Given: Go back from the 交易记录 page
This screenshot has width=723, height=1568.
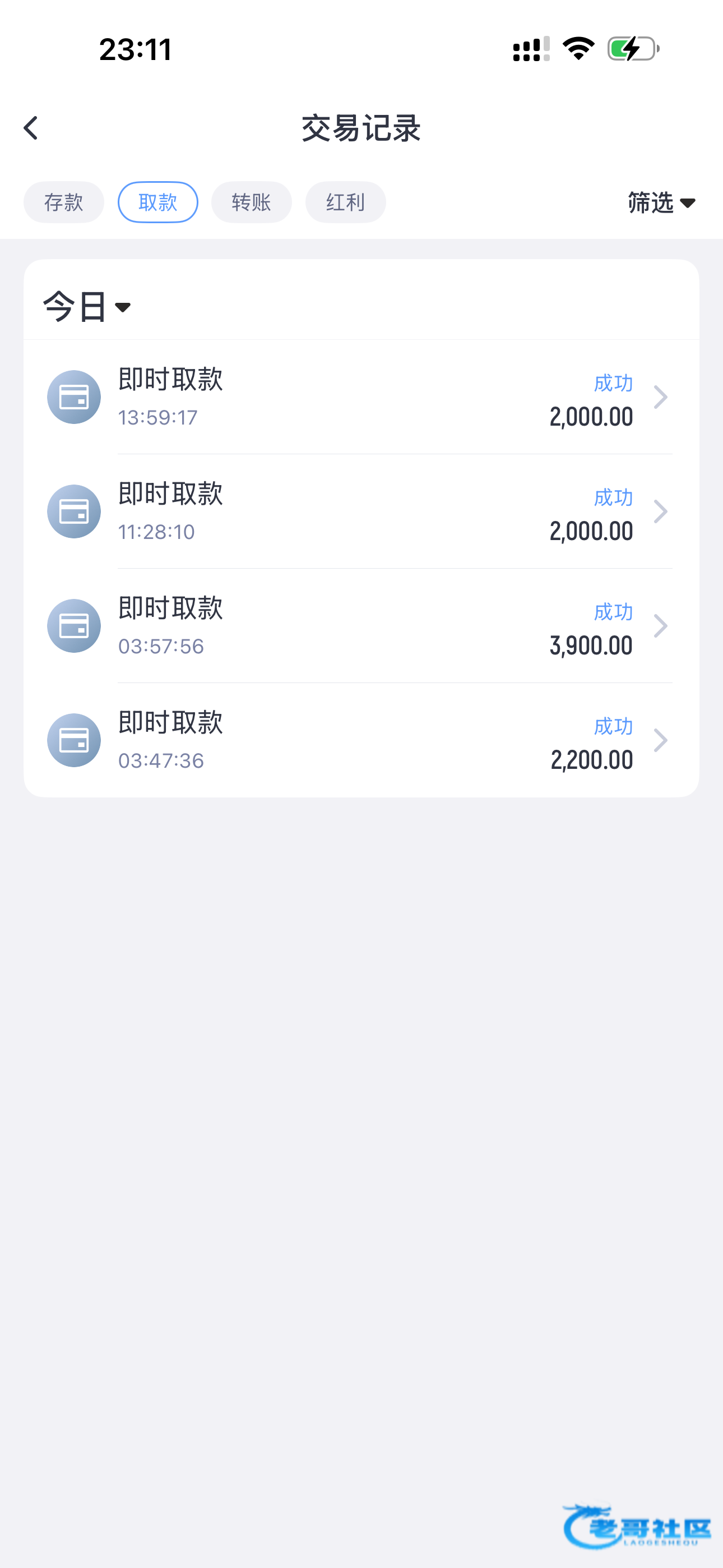Looking at the screenshot, I should (31, 128).
